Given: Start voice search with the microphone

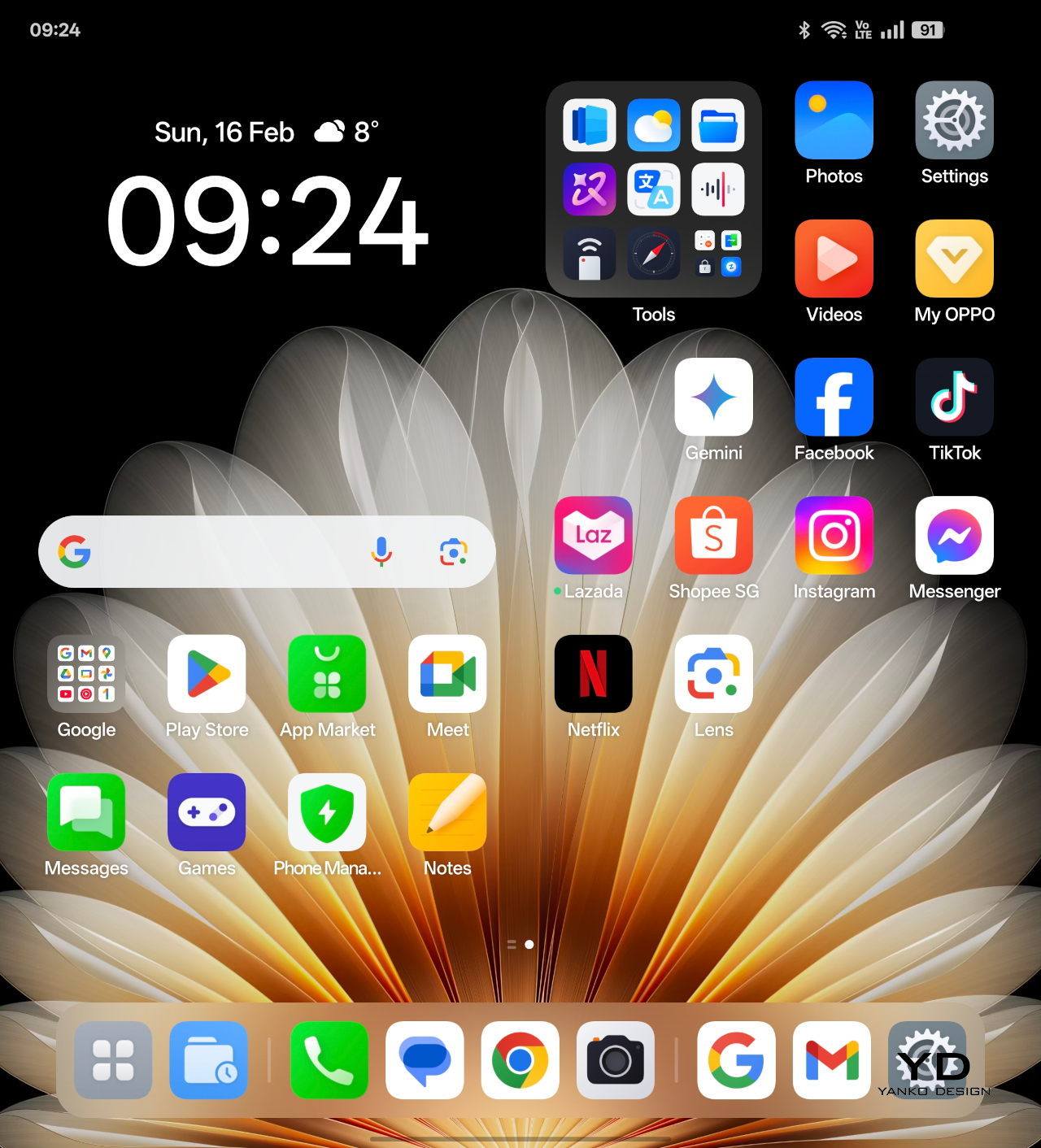Looking at the screenshot, I should point(381,552).
